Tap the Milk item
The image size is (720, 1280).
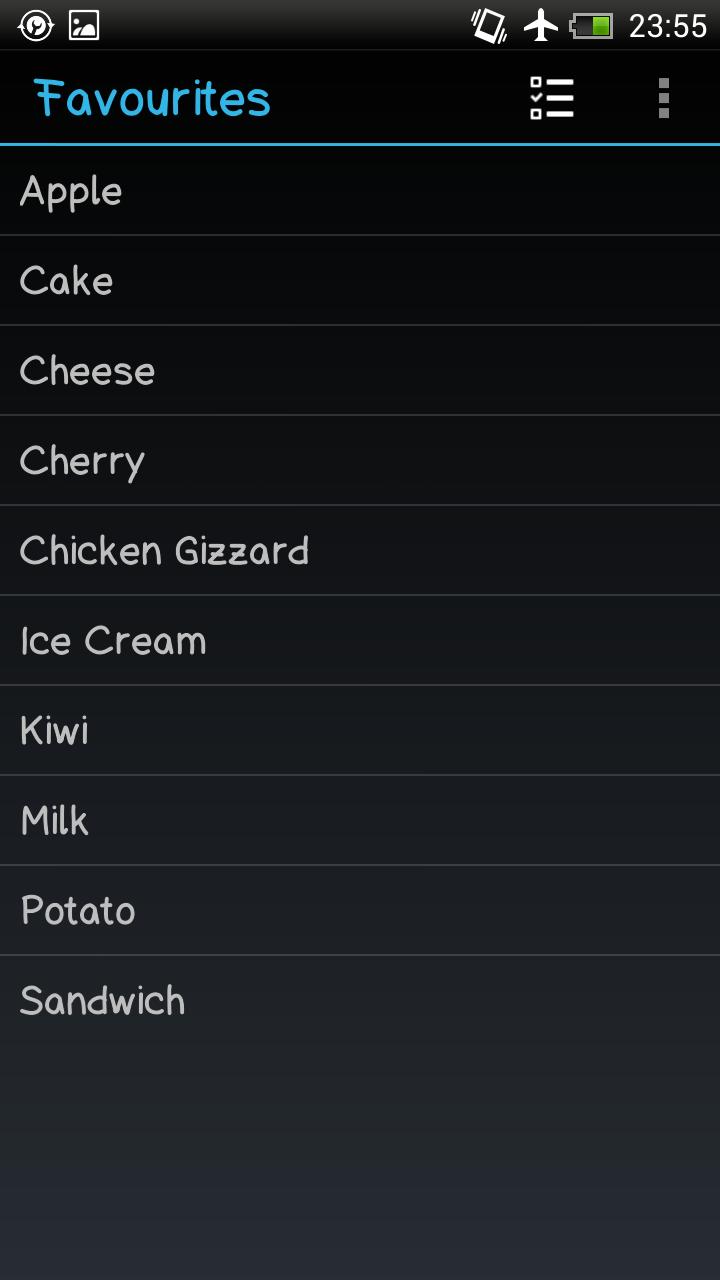click(x=360, y=821)
